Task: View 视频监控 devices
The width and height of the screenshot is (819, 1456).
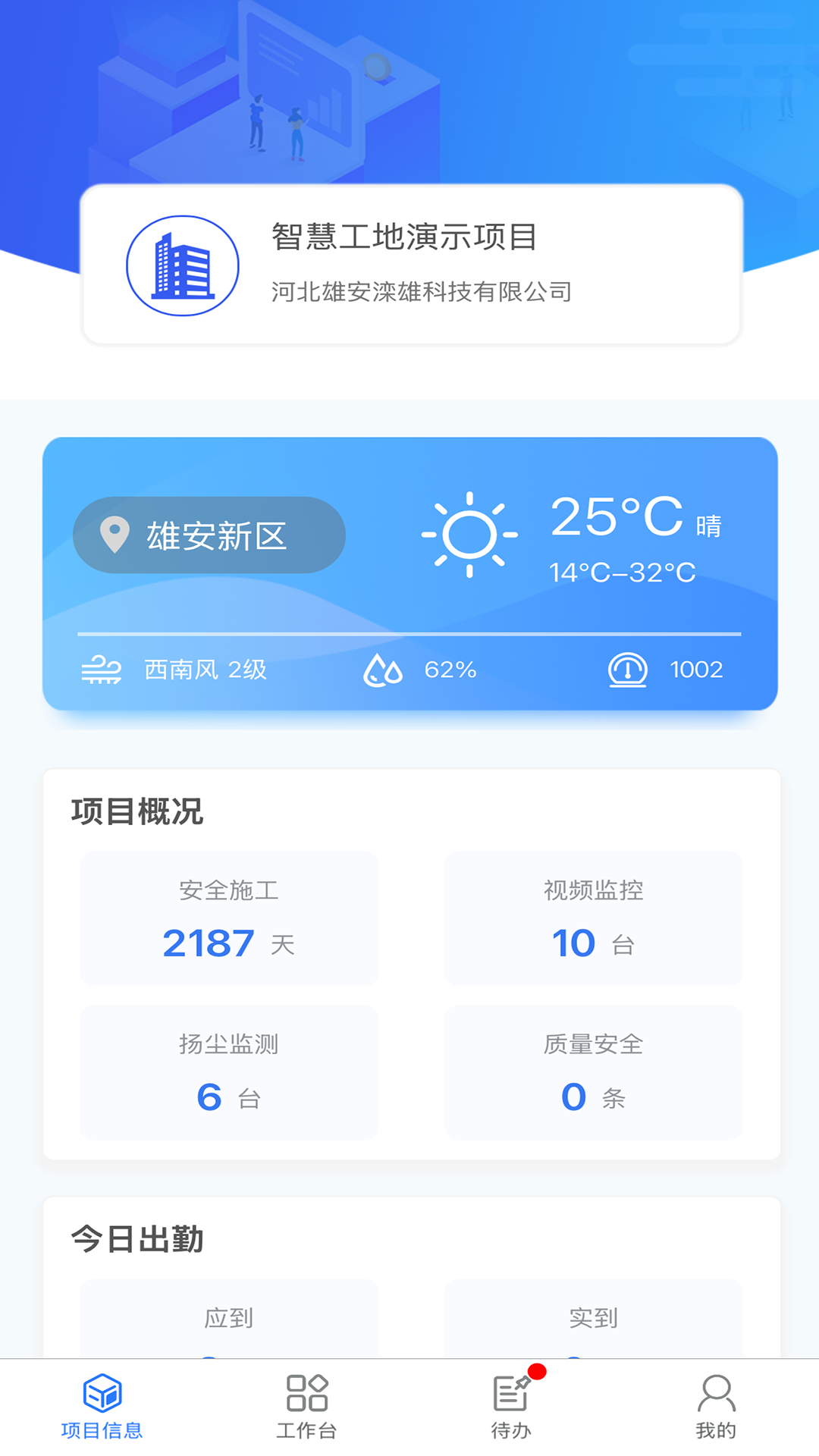Action: (x=593, y=918)
